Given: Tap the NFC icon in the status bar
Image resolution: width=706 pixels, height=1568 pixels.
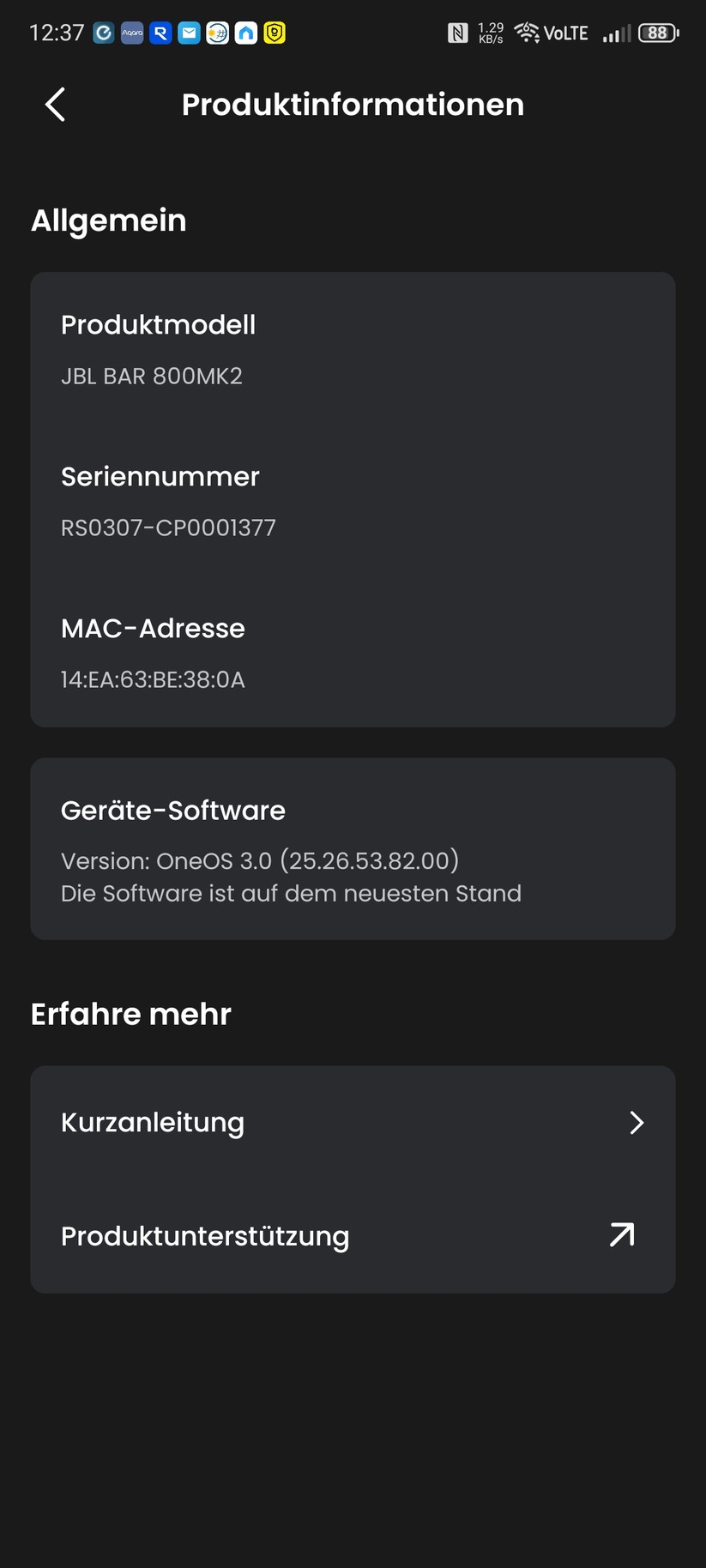Looking at the screenshot, I should (460, 33).
